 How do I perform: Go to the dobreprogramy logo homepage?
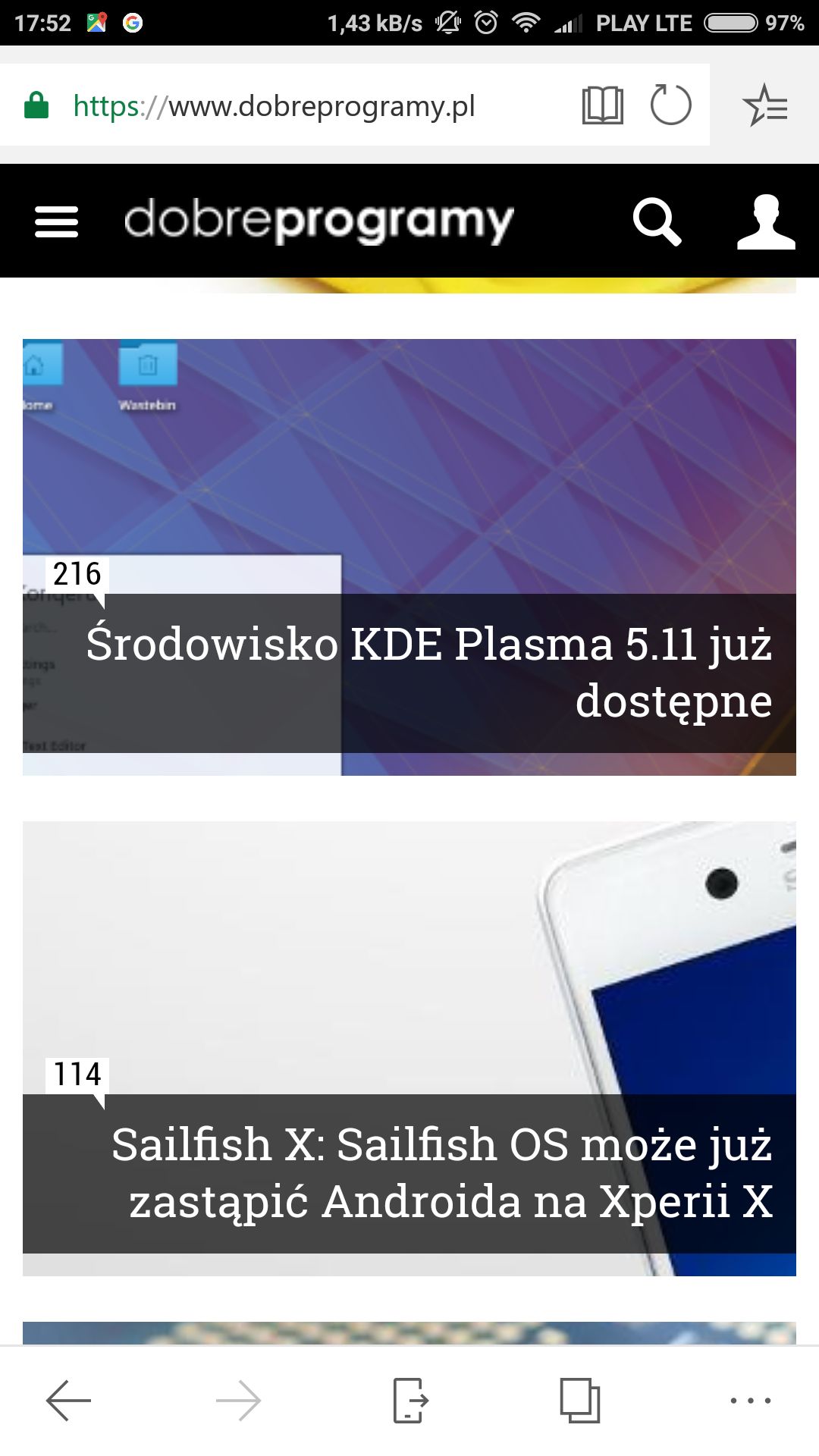pos(318,221)
